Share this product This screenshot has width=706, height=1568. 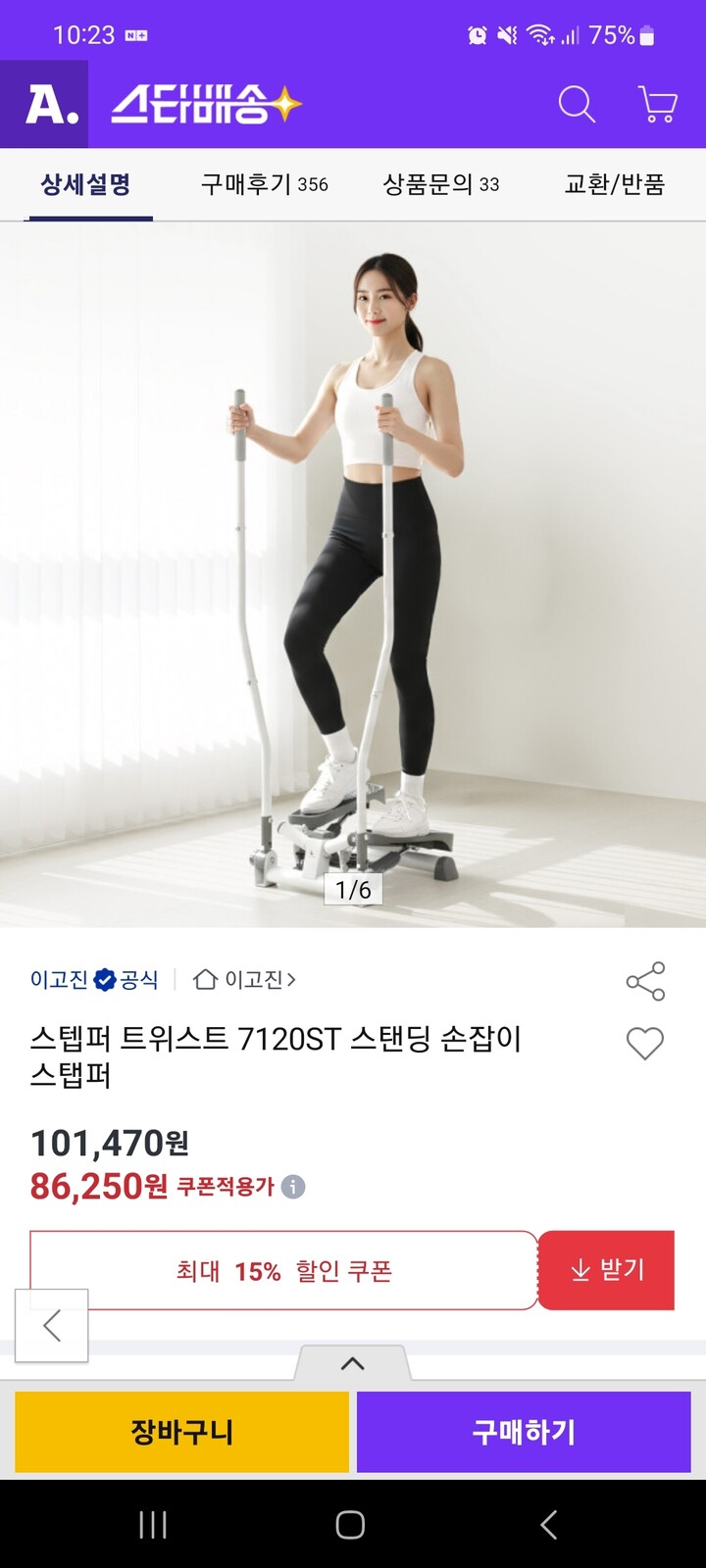point(645,981)
